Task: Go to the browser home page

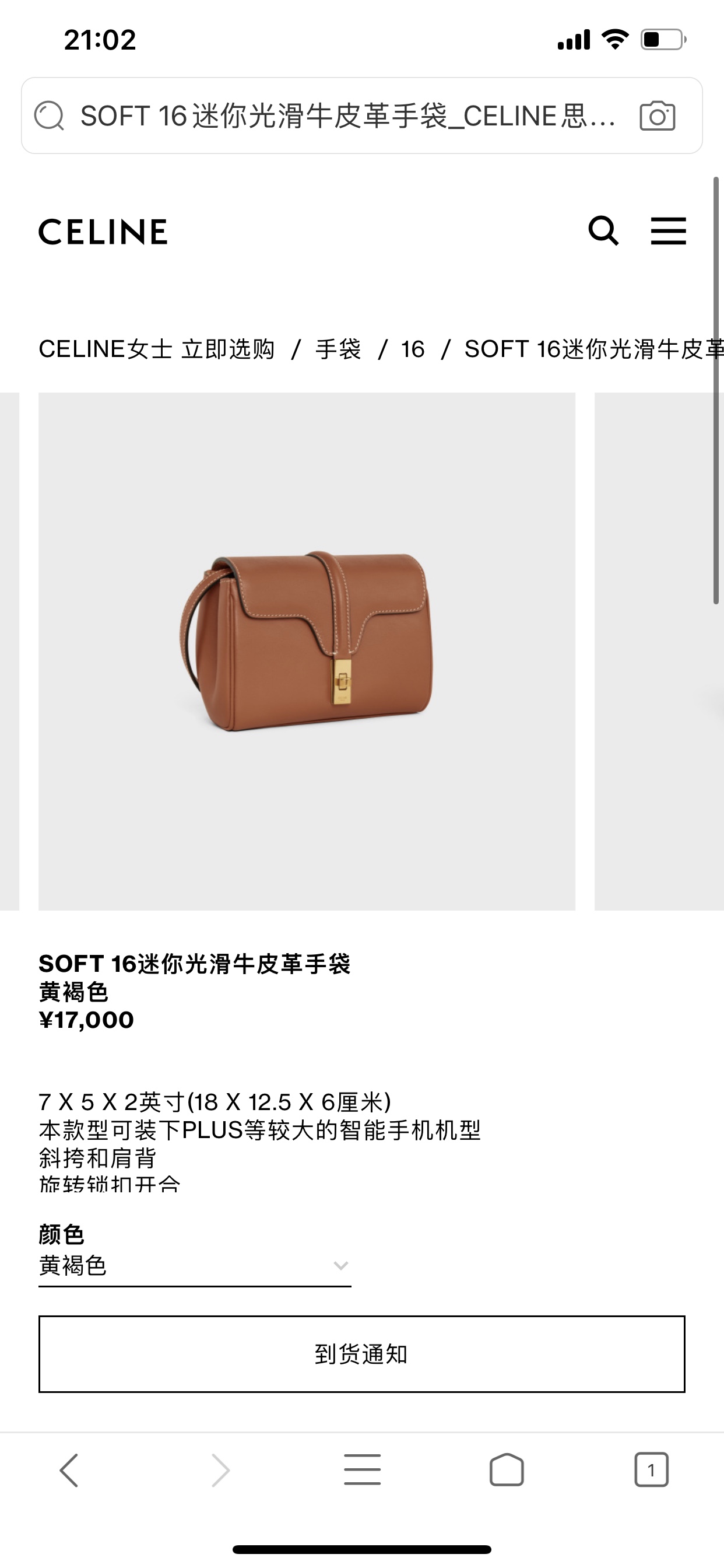Action: tap(506, 1471)
